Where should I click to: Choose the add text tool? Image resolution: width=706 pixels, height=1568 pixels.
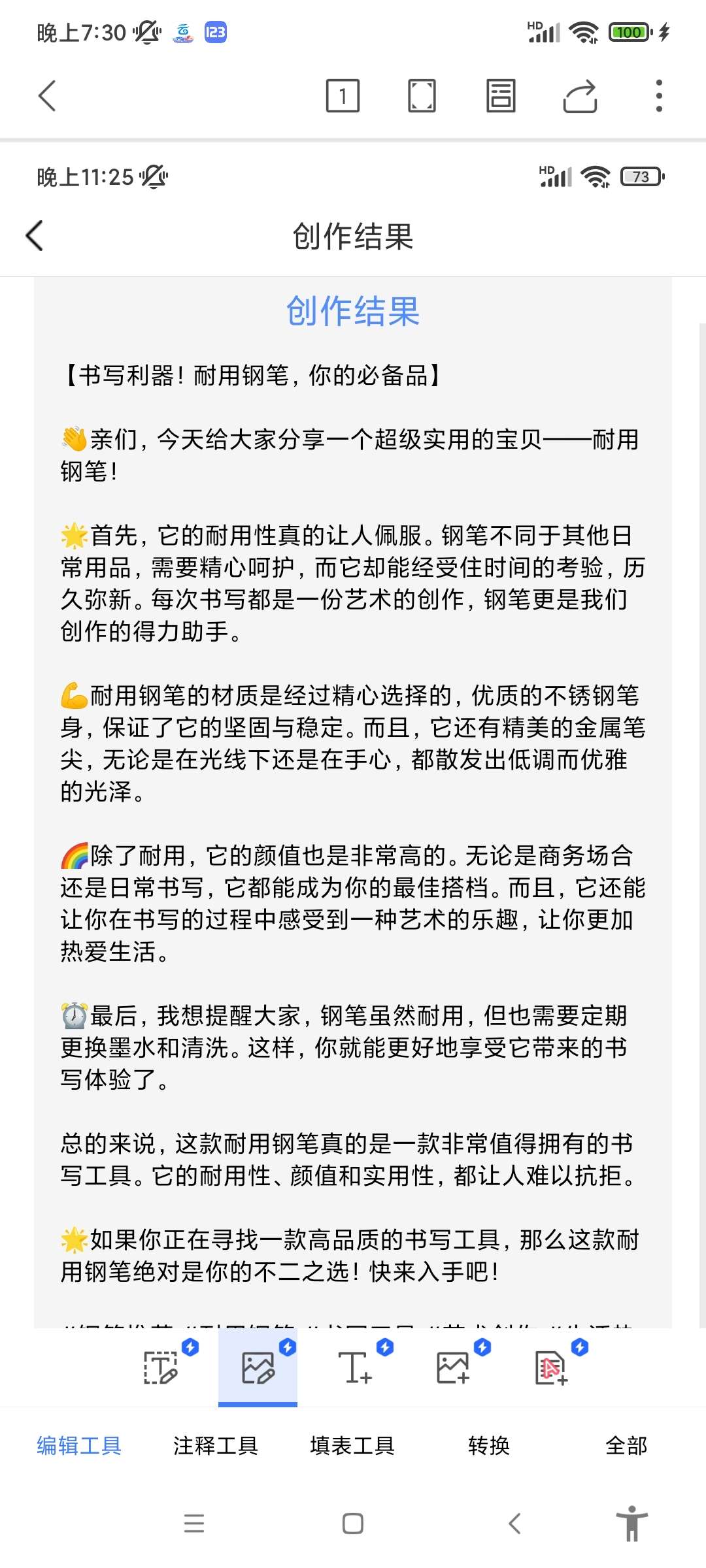click(355, 1367)
